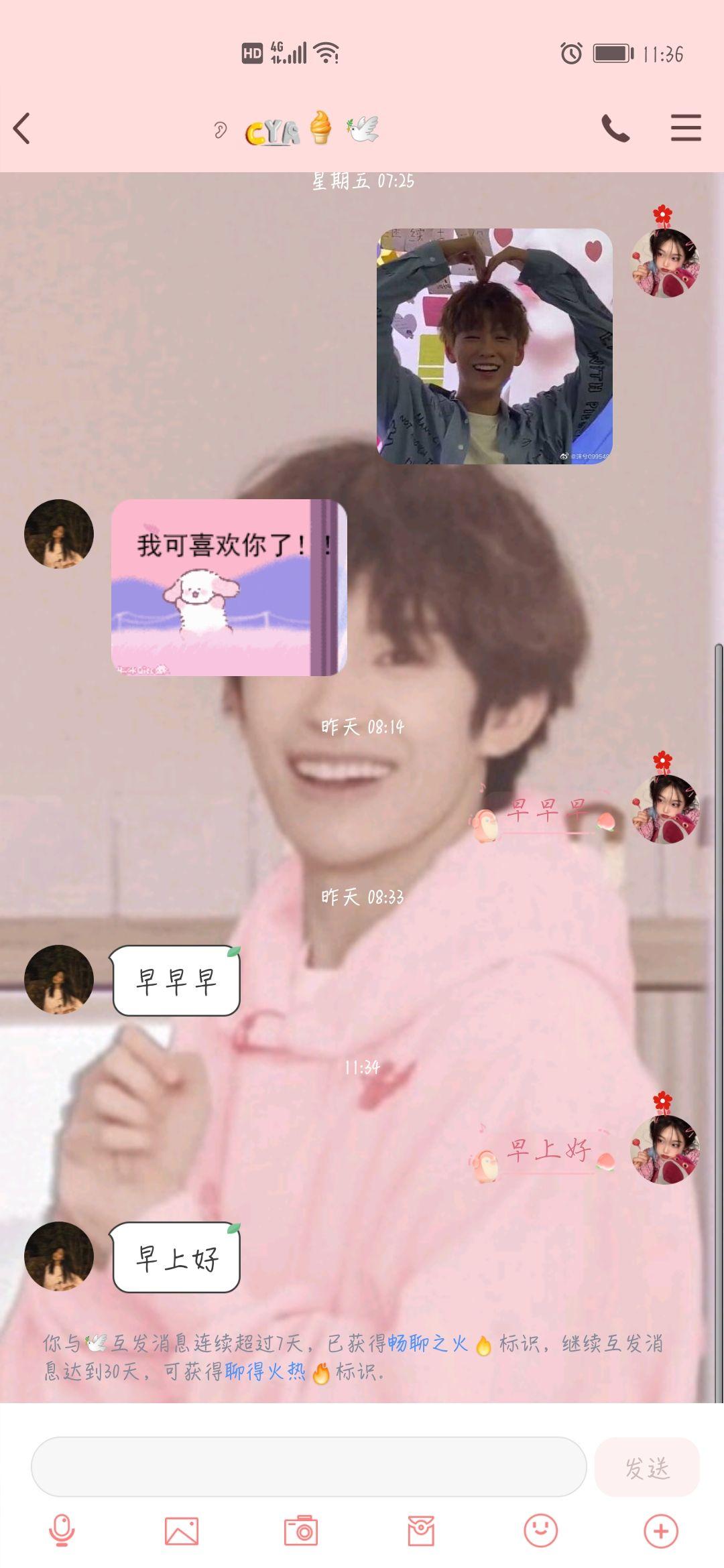The width and height of the screenshot is (724, 1568).
Task: Start a voice call with this contact
Action: [615, 128]
